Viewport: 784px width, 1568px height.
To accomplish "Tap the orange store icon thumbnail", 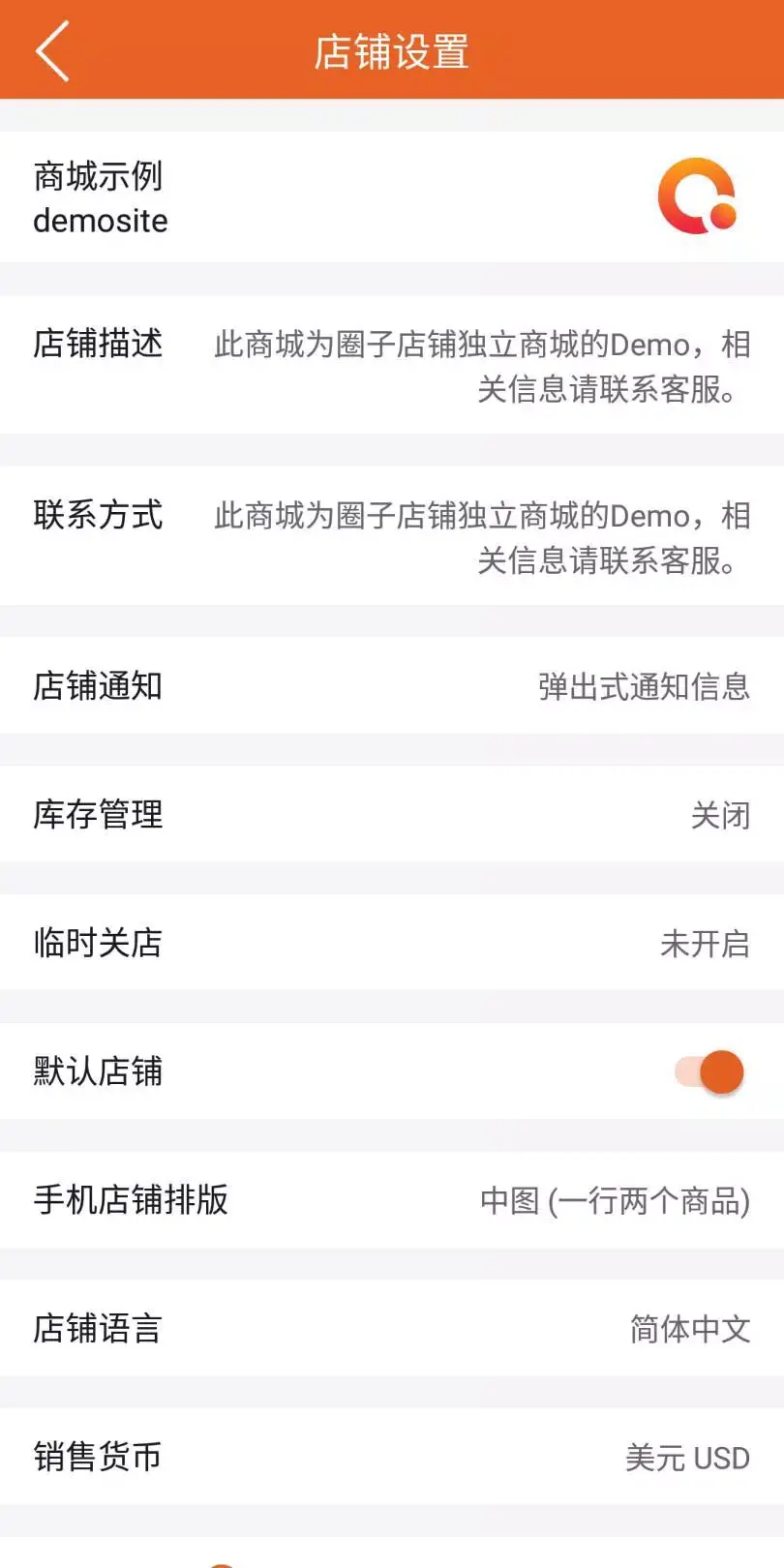I will tap(697, 196).
